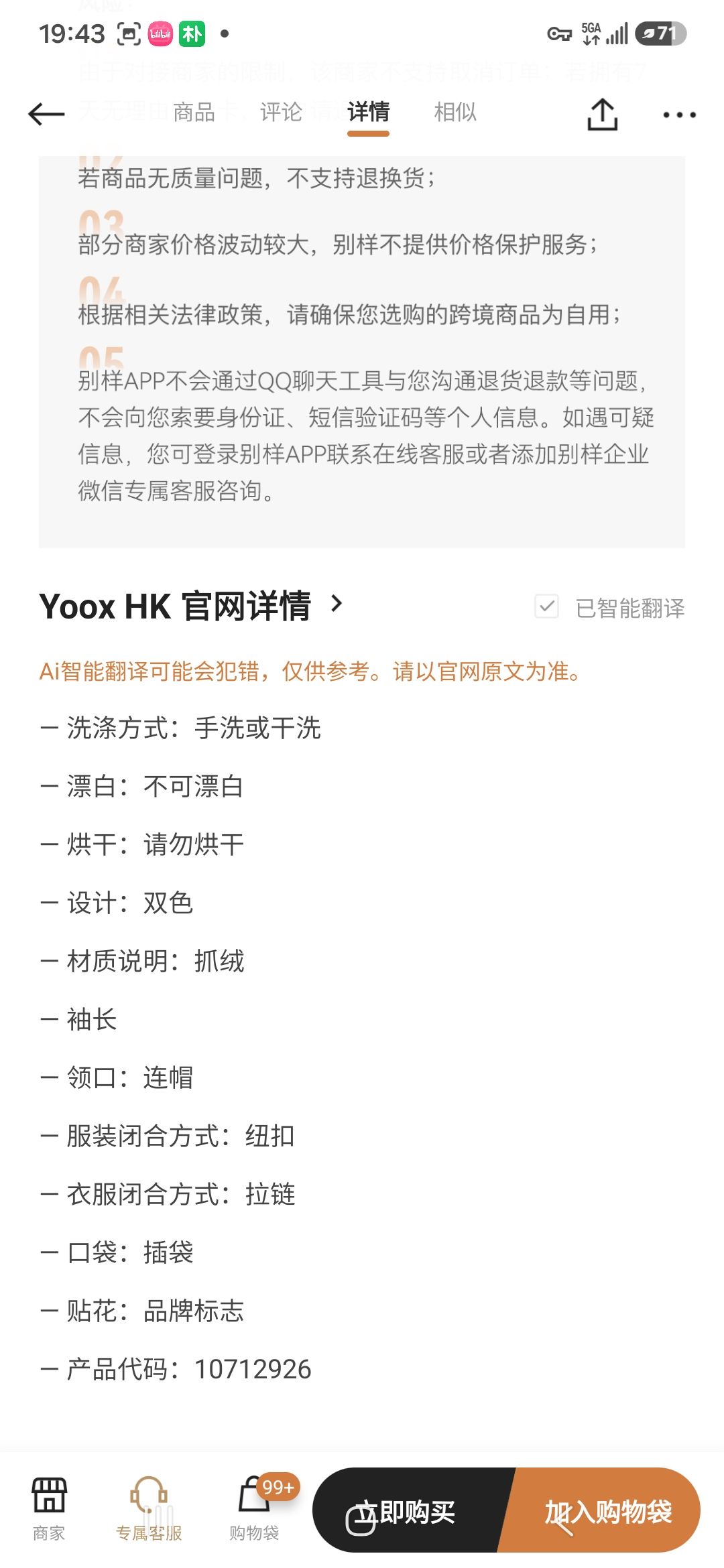Switch to the 相似 tab

coord(455,112)
